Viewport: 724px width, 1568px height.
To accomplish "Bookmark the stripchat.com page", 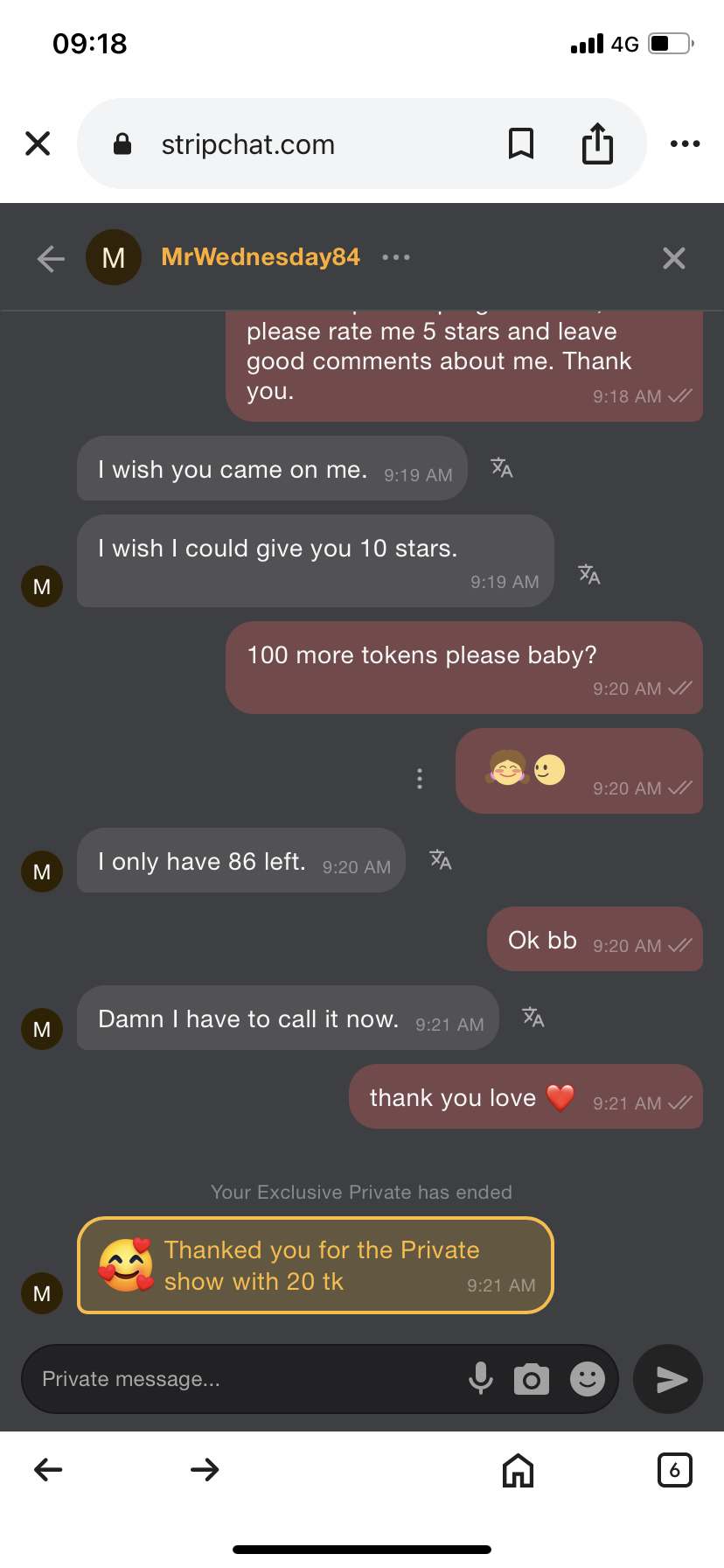I will (521, 143).
